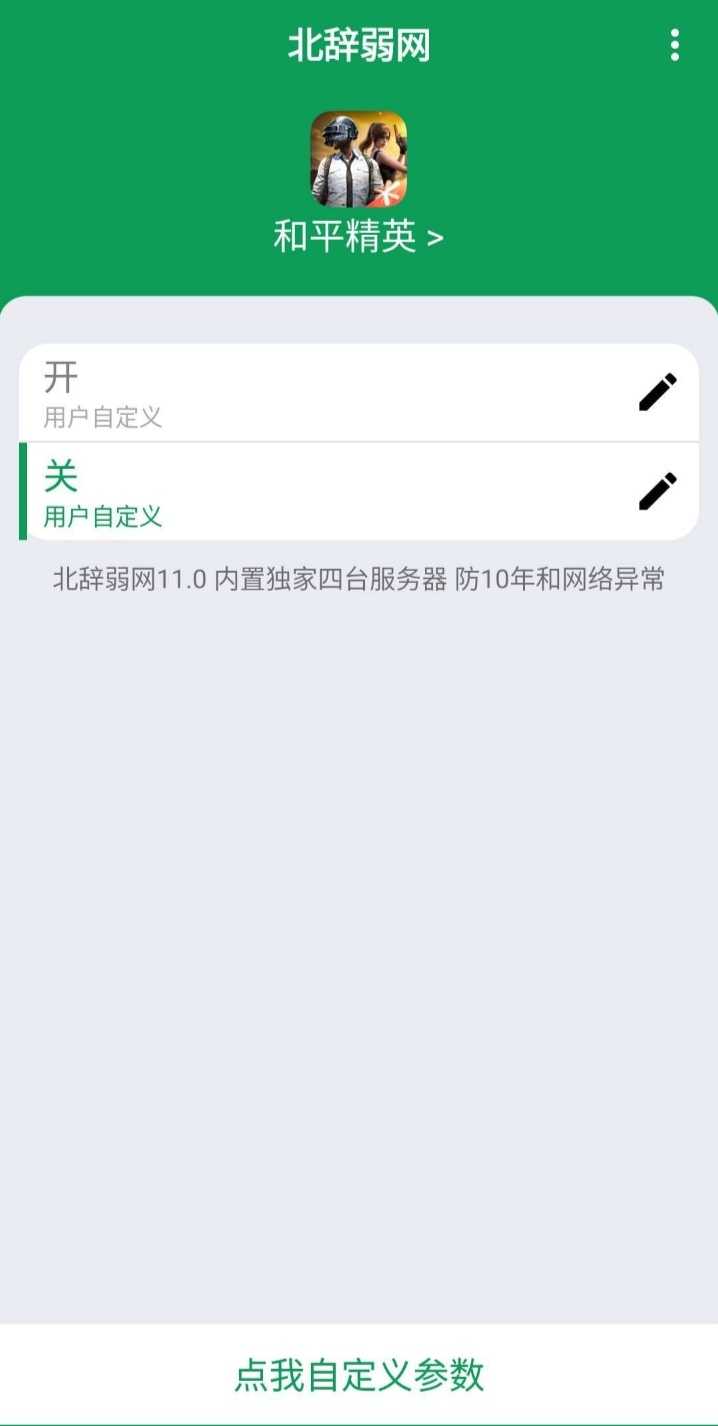
Task: Tap the 和平精英 game selector
Action: [x=359, y=237]
